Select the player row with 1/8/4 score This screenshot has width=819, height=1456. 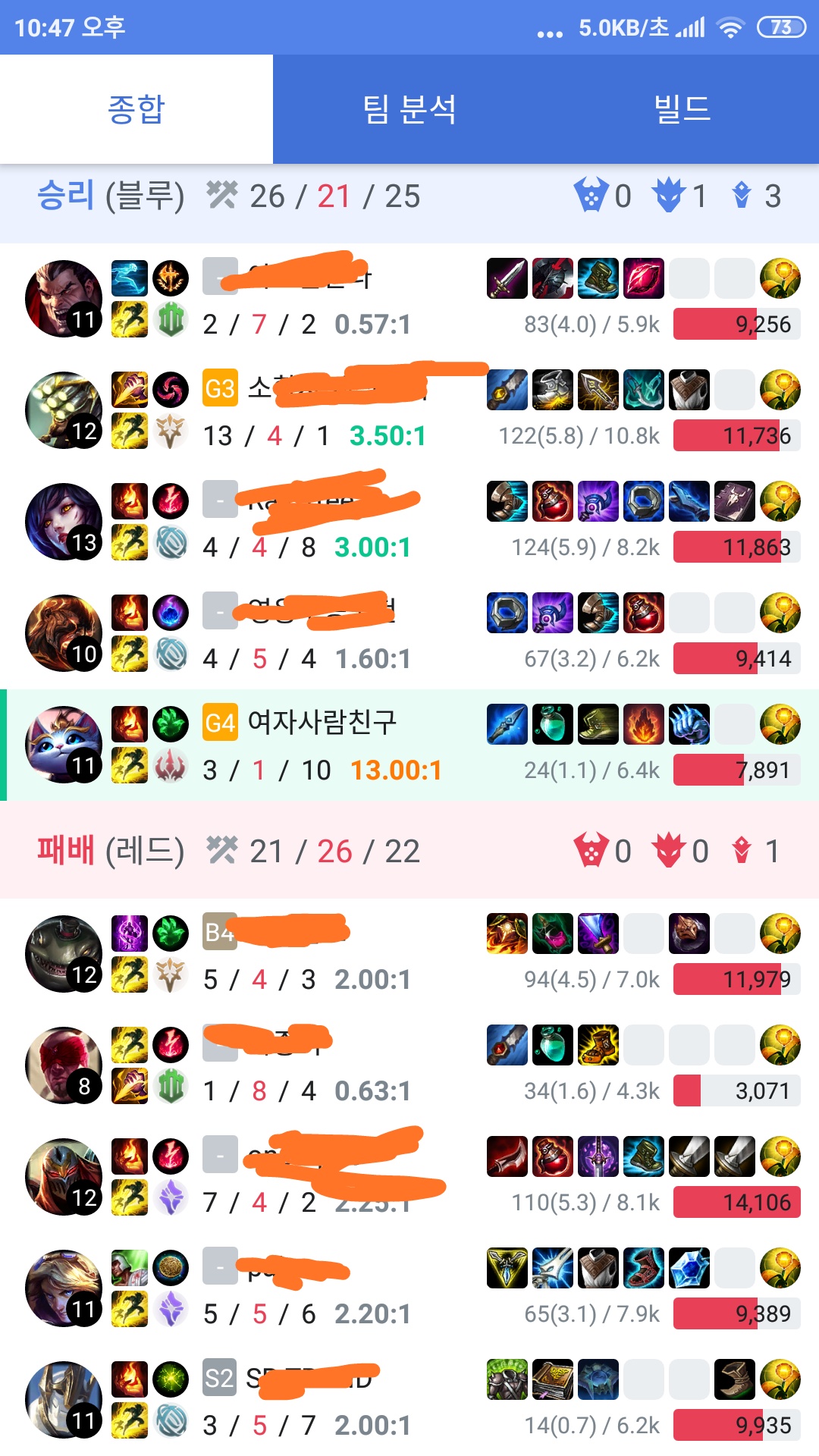(409, 1065)
